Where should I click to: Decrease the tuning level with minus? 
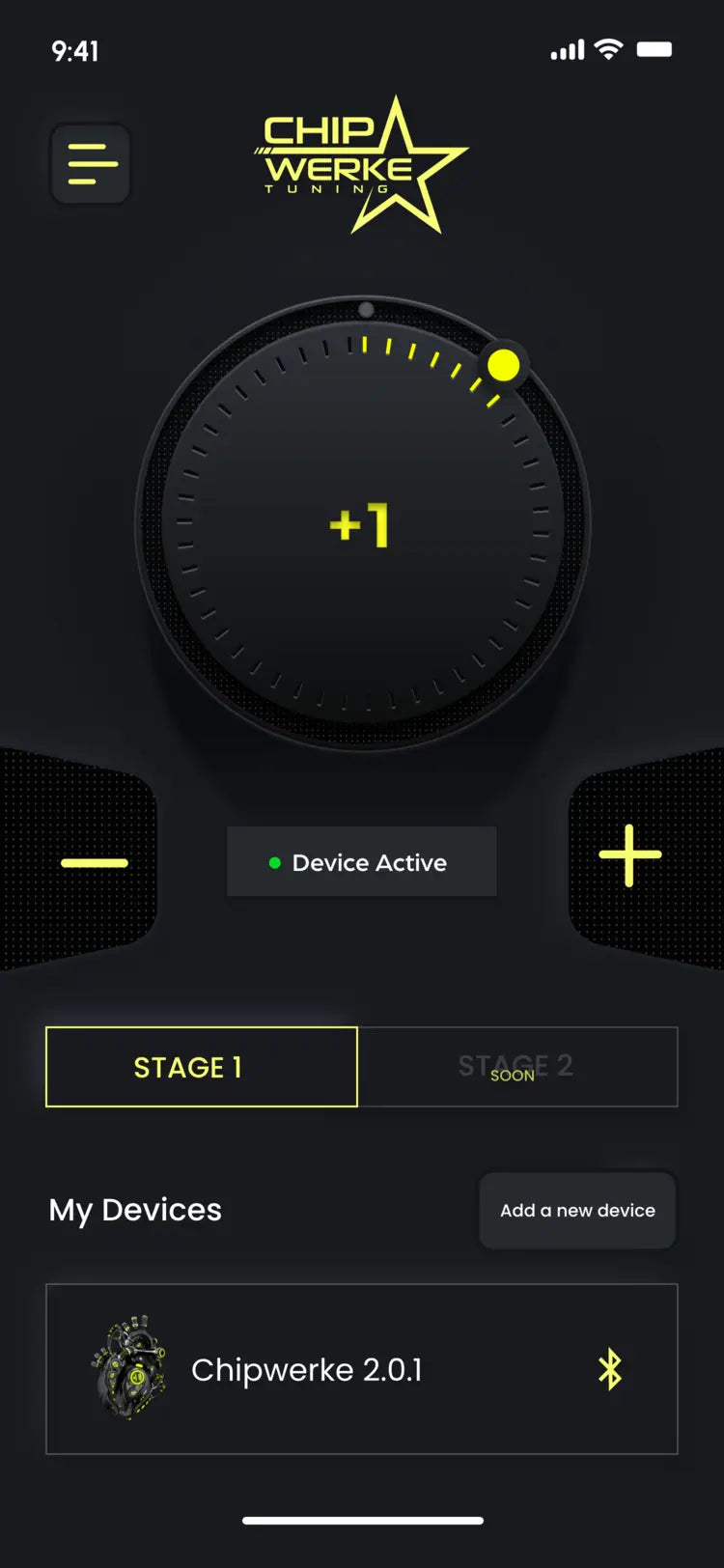point(94,862)
